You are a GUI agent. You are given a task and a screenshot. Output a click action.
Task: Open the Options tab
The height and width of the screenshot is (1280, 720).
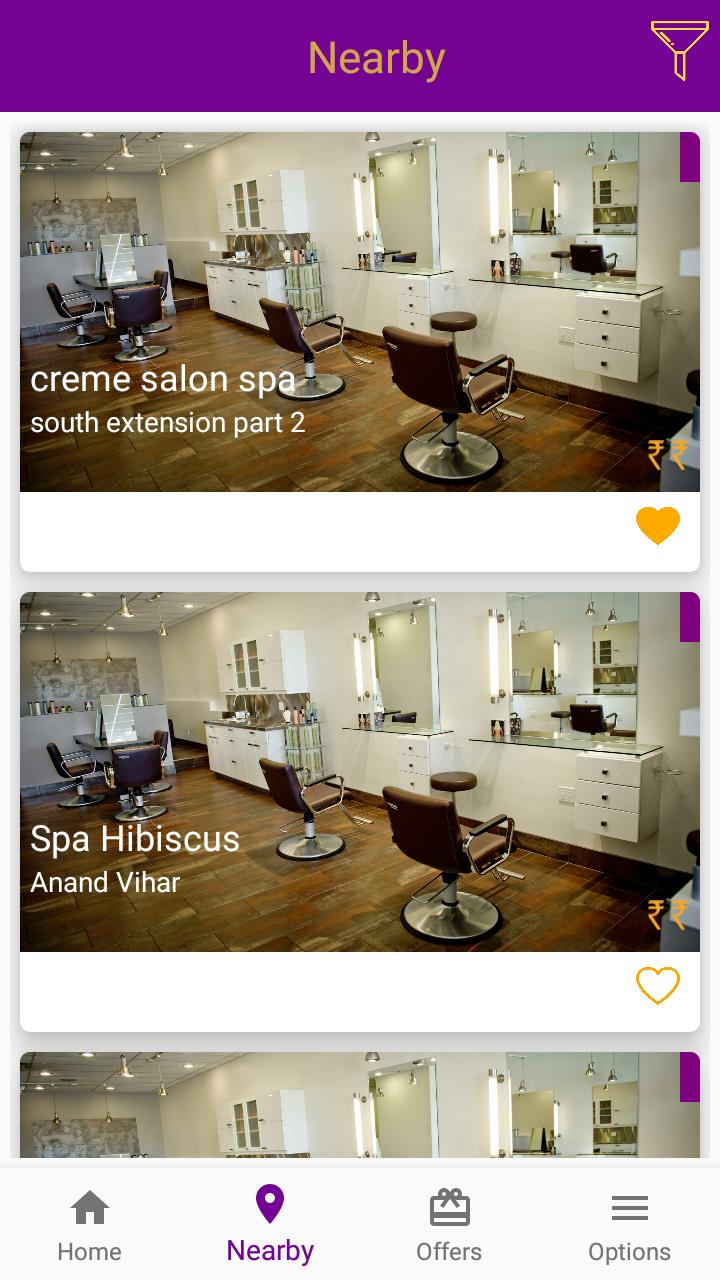629,1225
